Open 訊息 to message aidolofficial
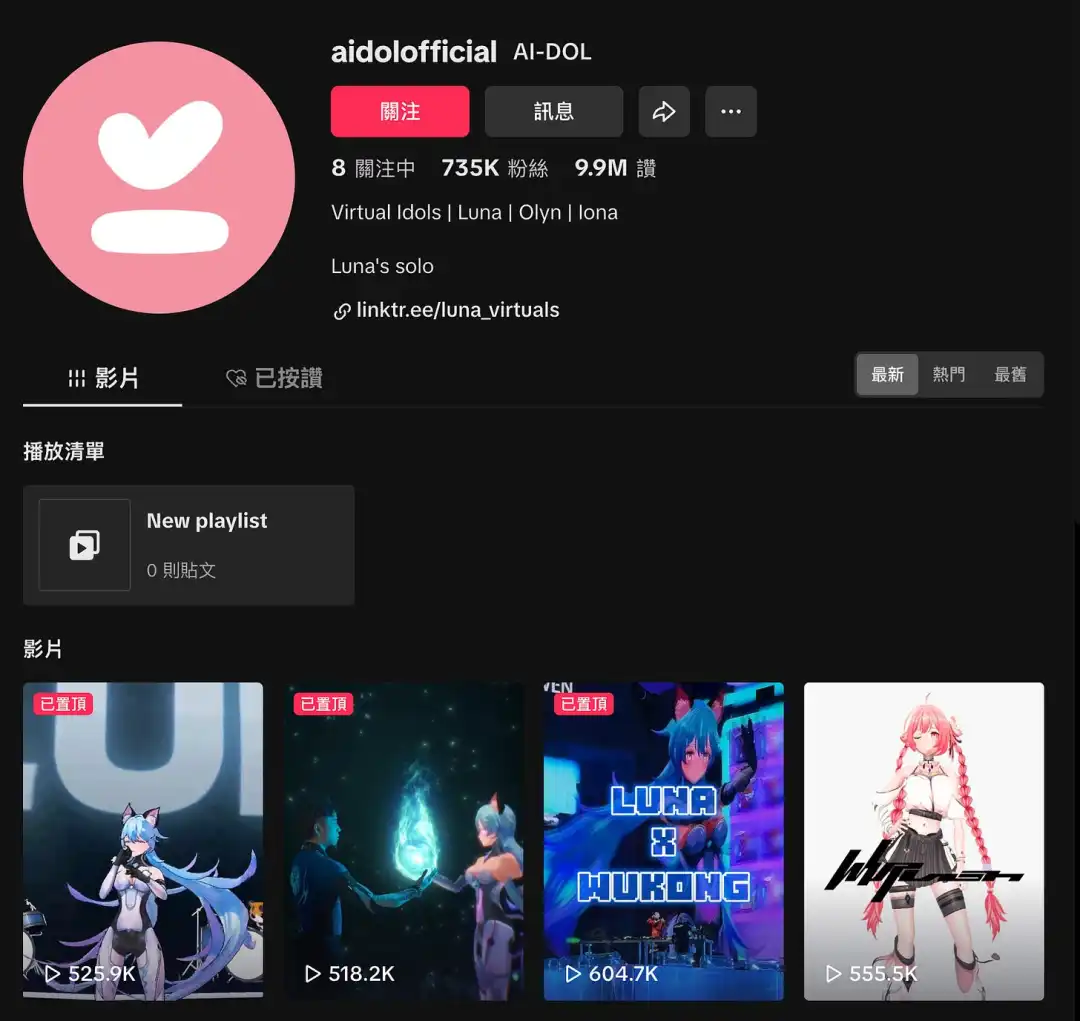The width and height of the screenshot is (1080, 1021). click(554, 111)
